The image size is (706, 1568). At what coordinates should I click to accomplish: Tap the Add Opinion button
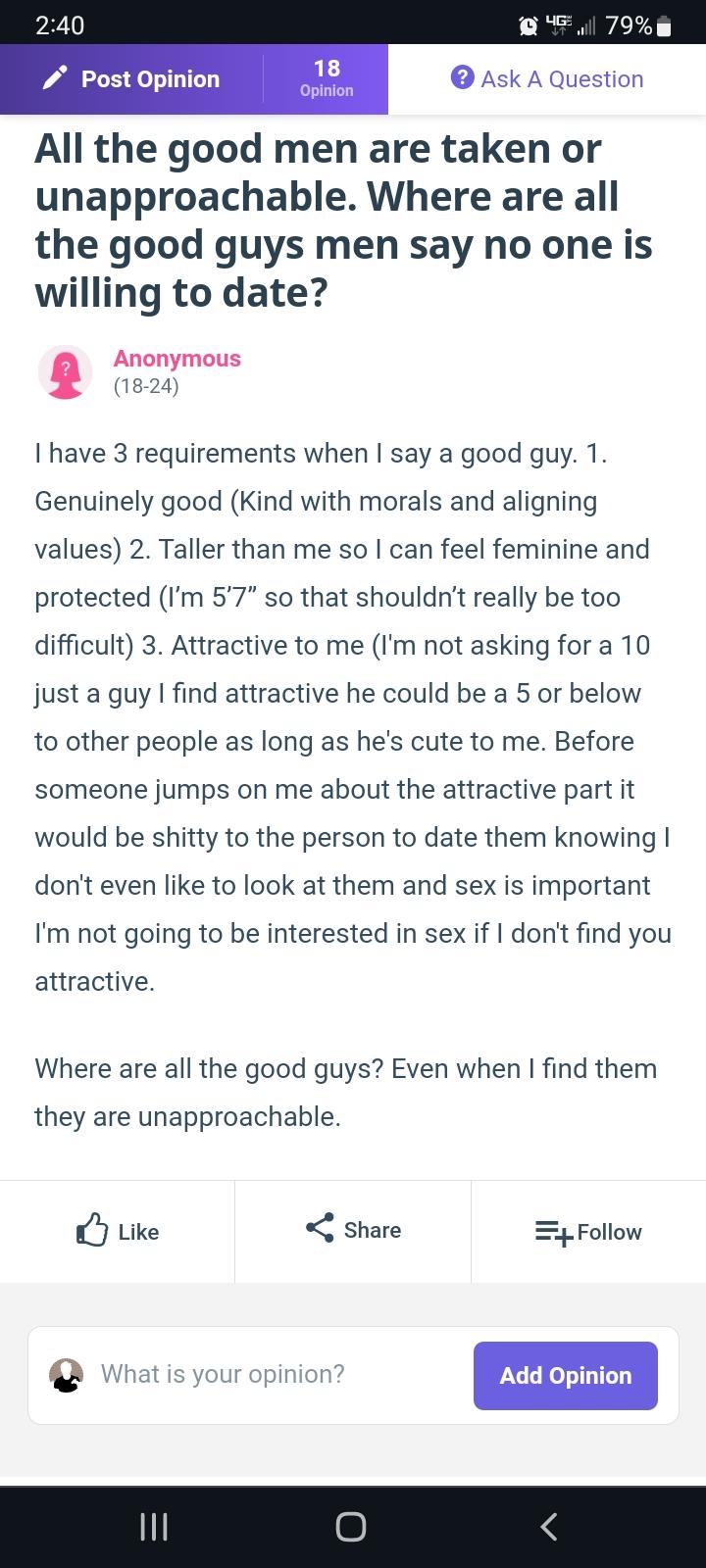tap(566, 1376)
